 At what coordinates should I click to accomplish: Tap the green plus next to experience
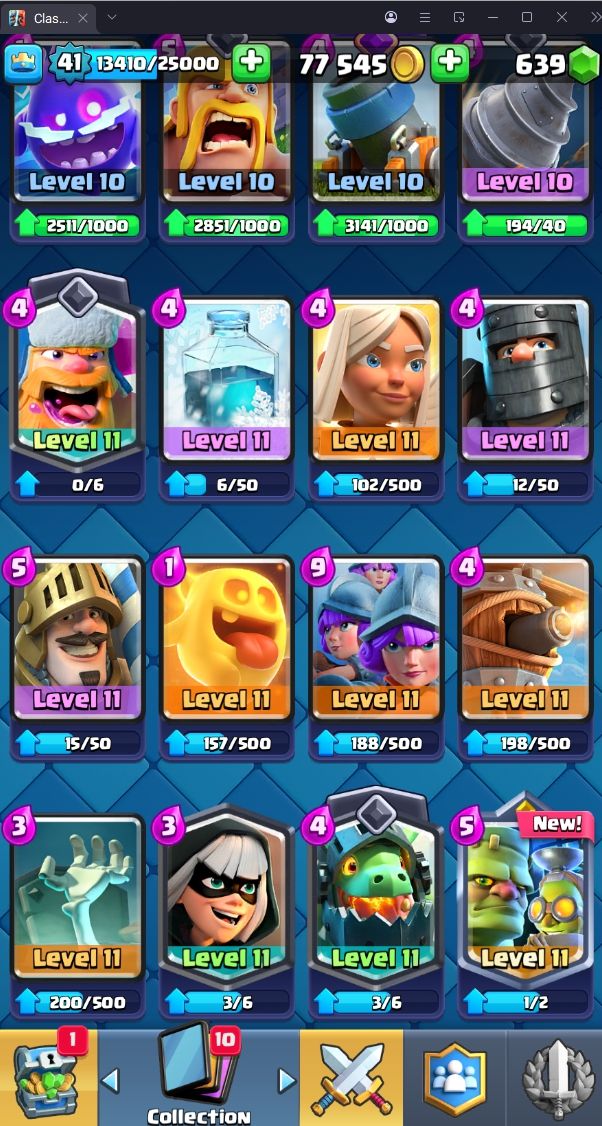point(251,63)
